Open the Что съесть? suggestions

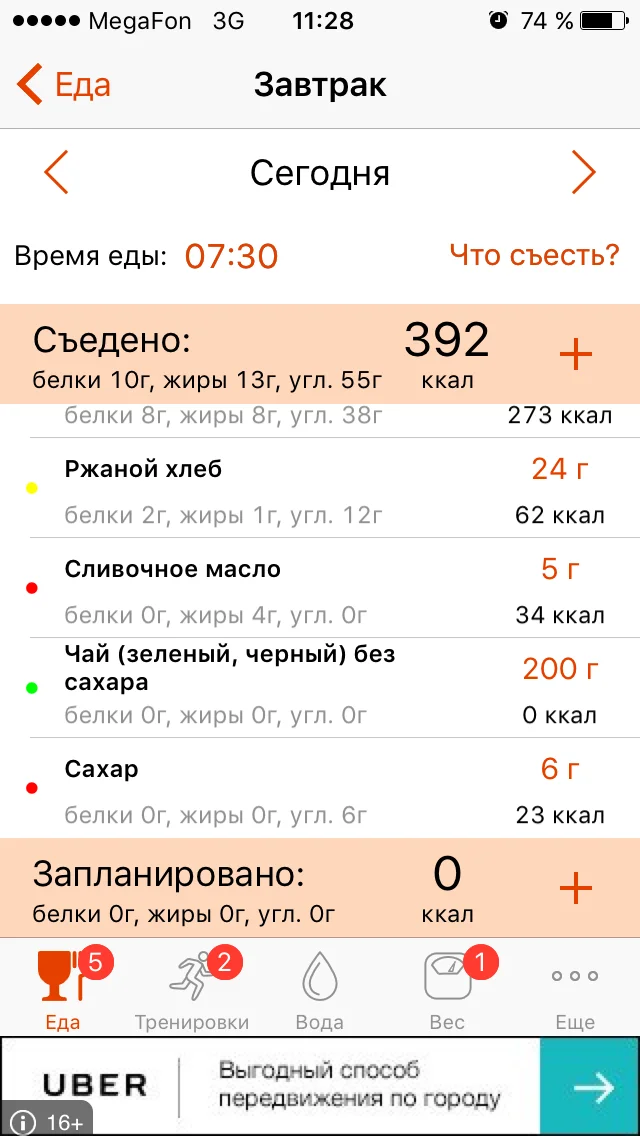pyautogui.click(x=534, y=255)
